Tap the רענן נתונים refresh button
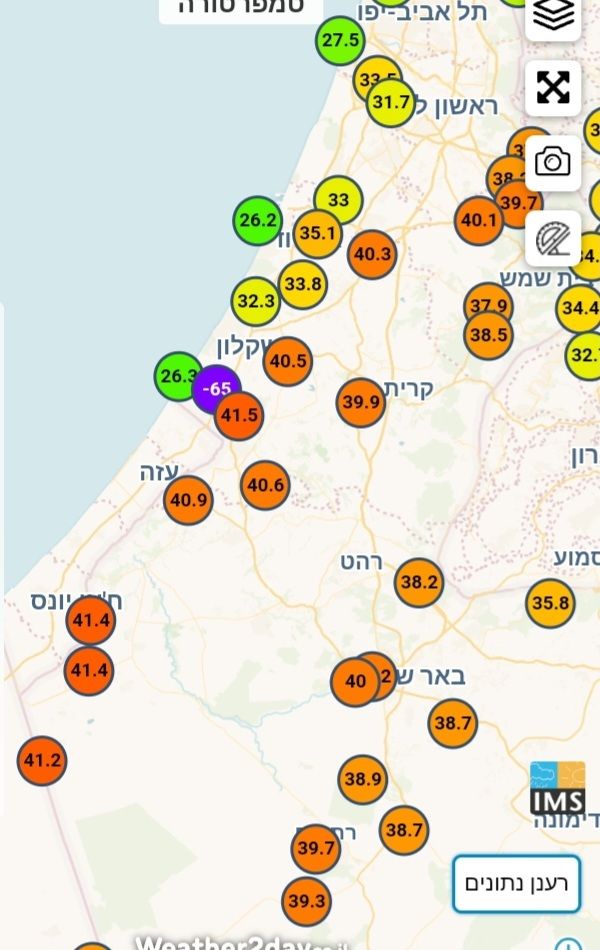The height and width of the screenshot is (950, 600). (516, 884)
